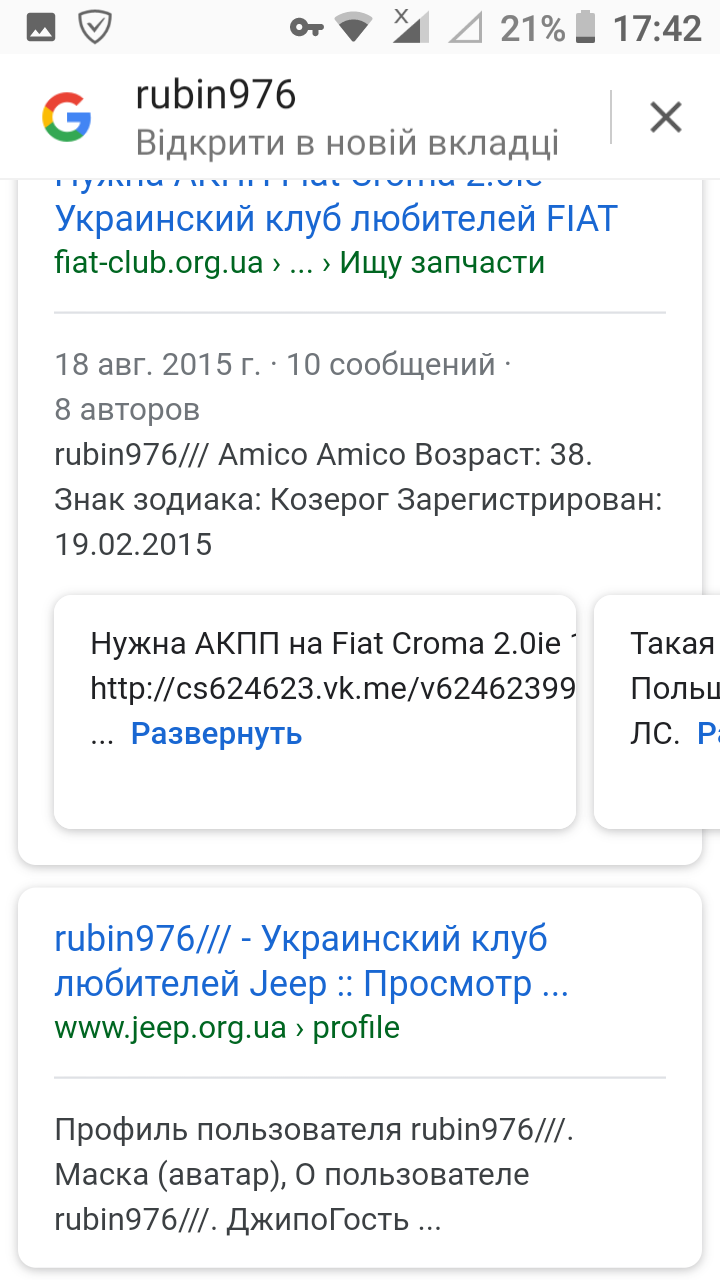Close the rubin976 search preview
720x1280 pixels.
(665, 118)
